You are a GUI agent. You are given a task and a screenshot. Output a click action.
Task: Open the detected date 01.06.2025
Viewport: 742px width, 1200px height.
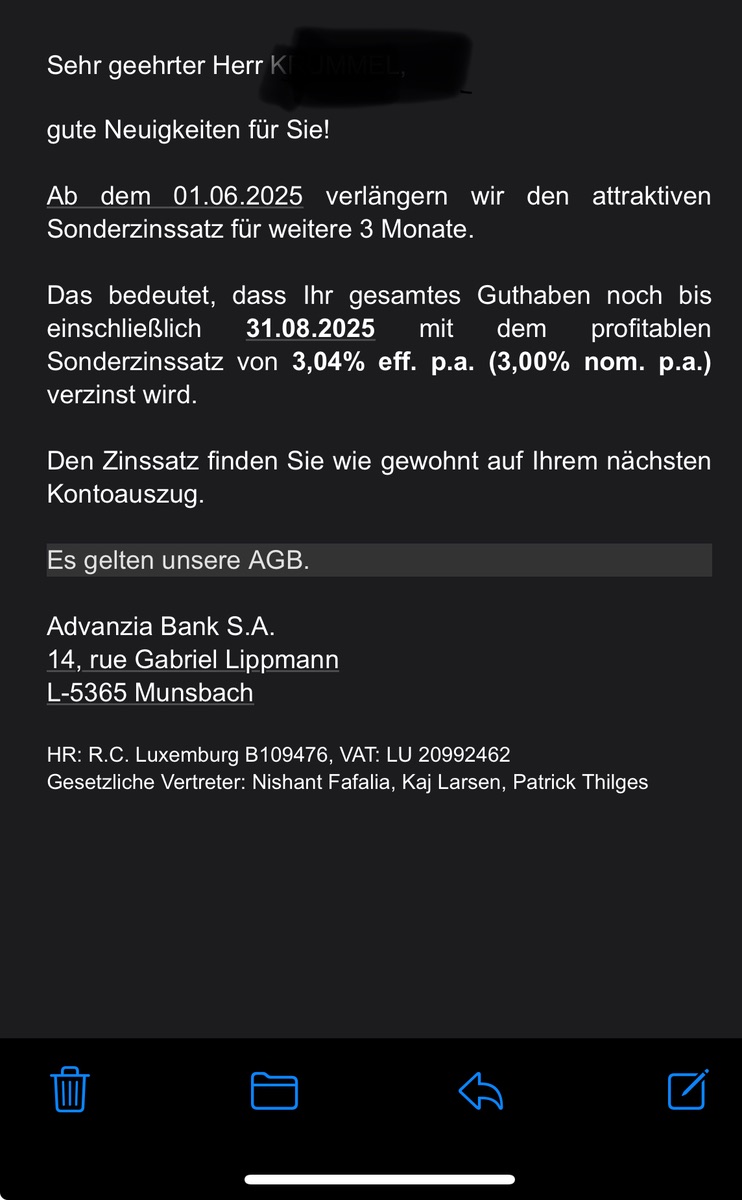pos(237,195)
